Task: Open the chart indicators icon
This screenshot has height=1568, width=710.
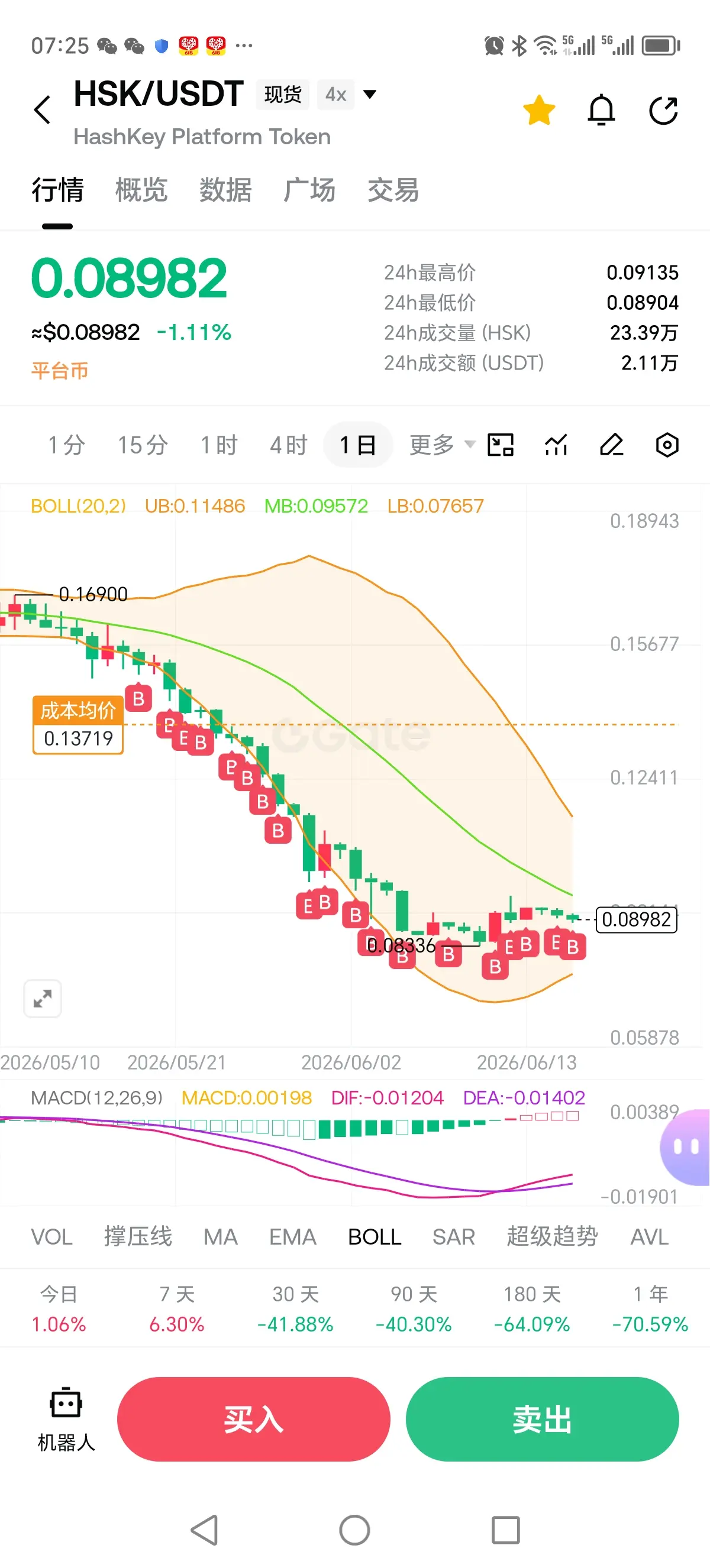Action: (556, 445)
